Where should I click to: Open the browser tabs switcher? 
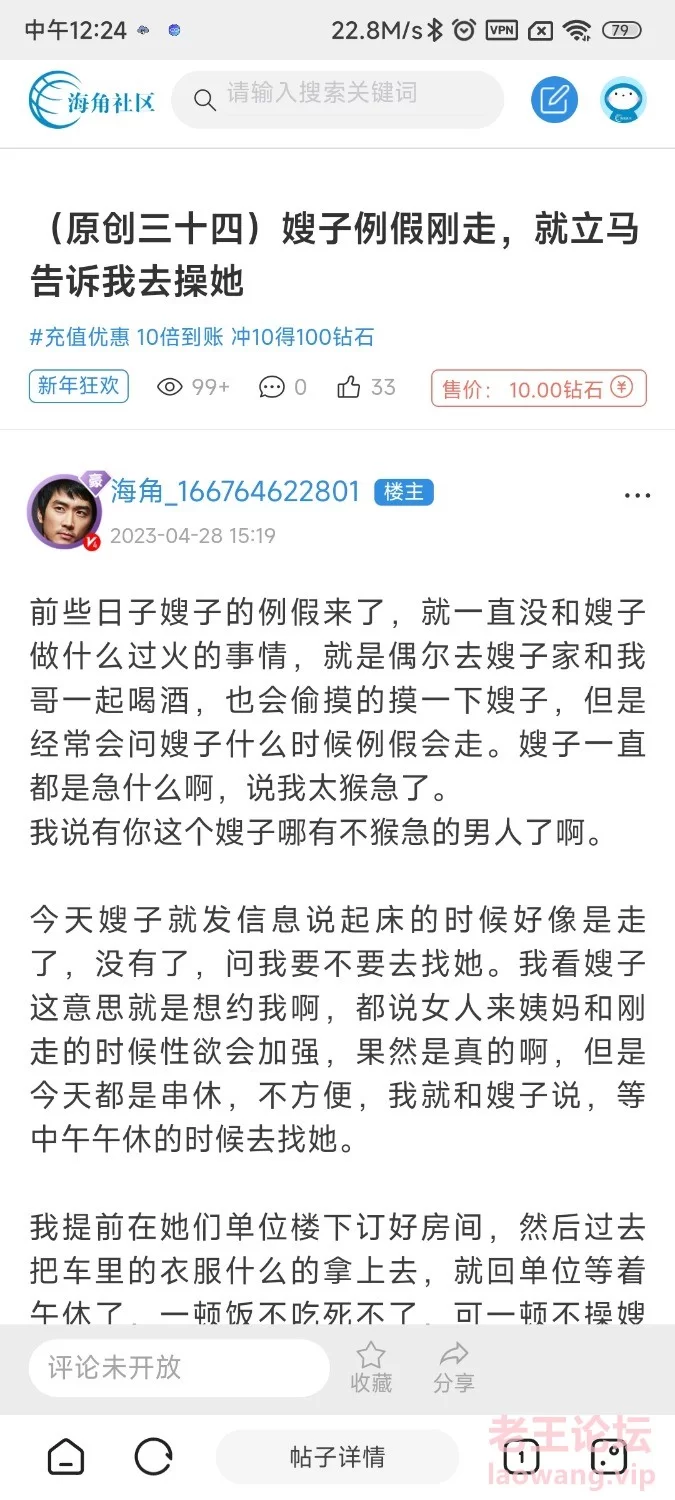[522, 1457]
